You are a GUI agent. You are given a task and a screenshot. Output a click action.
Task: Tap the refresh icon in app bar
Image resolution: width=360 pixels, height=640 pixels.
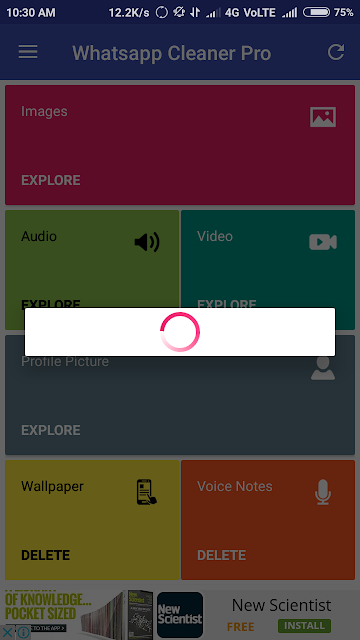pos(336,52)
